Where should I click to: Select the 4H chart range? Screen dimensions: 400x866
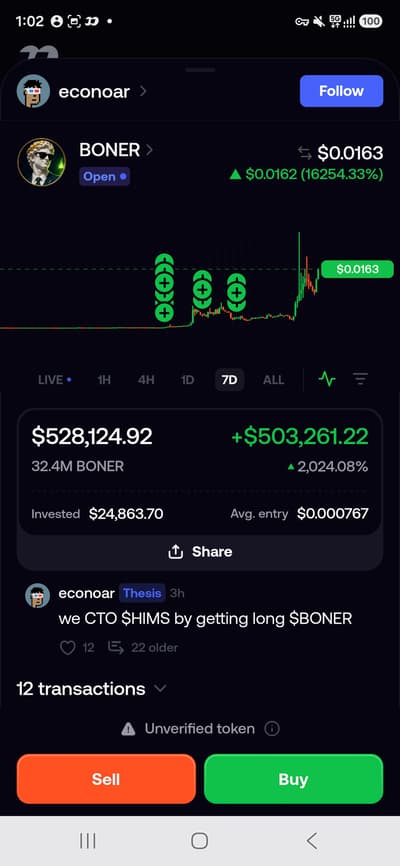(x=146, y=380)
